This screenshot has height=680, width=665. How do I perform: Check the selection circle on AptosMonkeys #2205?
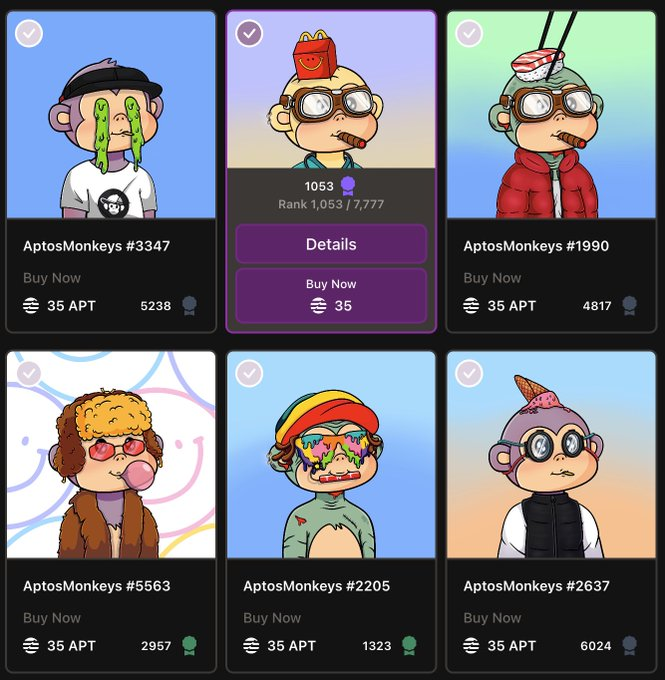(x=249, y=373)
